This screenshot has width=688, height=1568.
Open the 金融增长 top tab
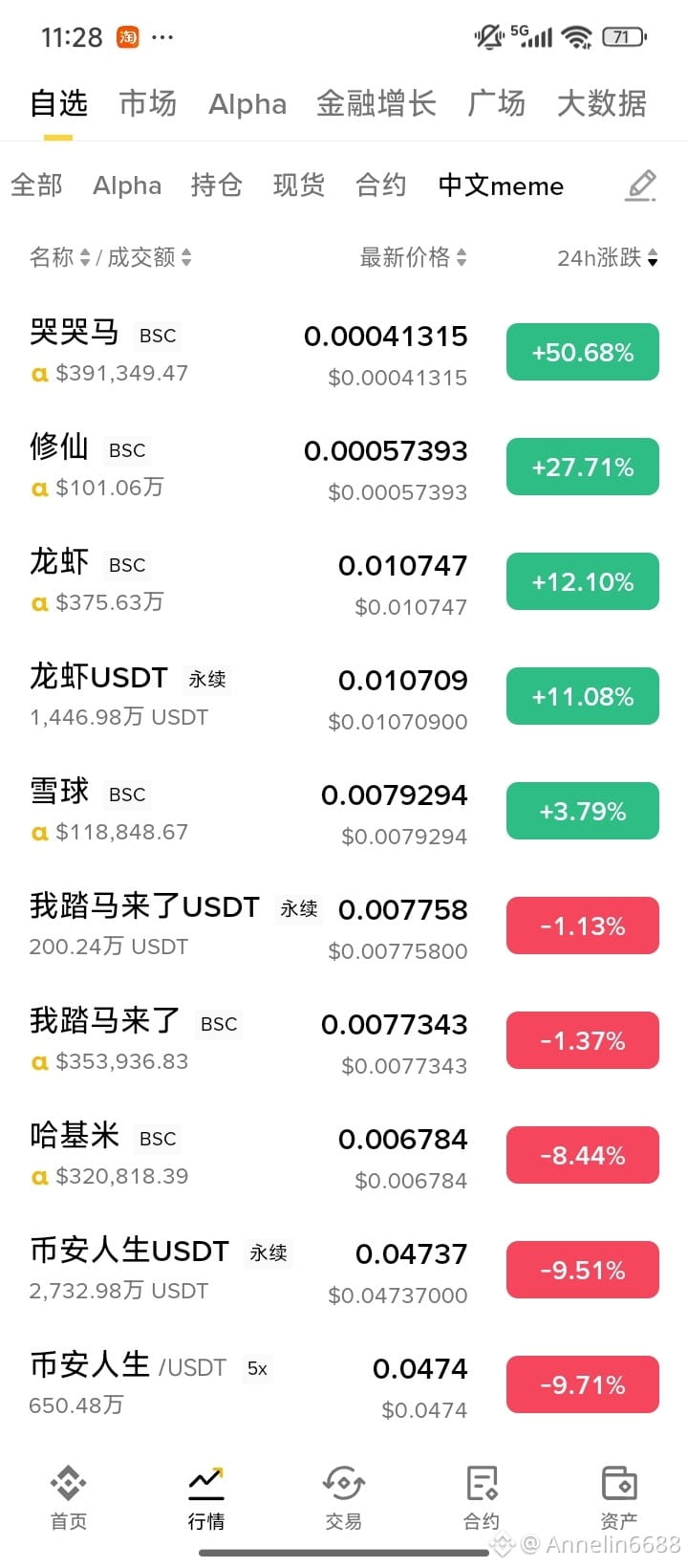[376, 103]
